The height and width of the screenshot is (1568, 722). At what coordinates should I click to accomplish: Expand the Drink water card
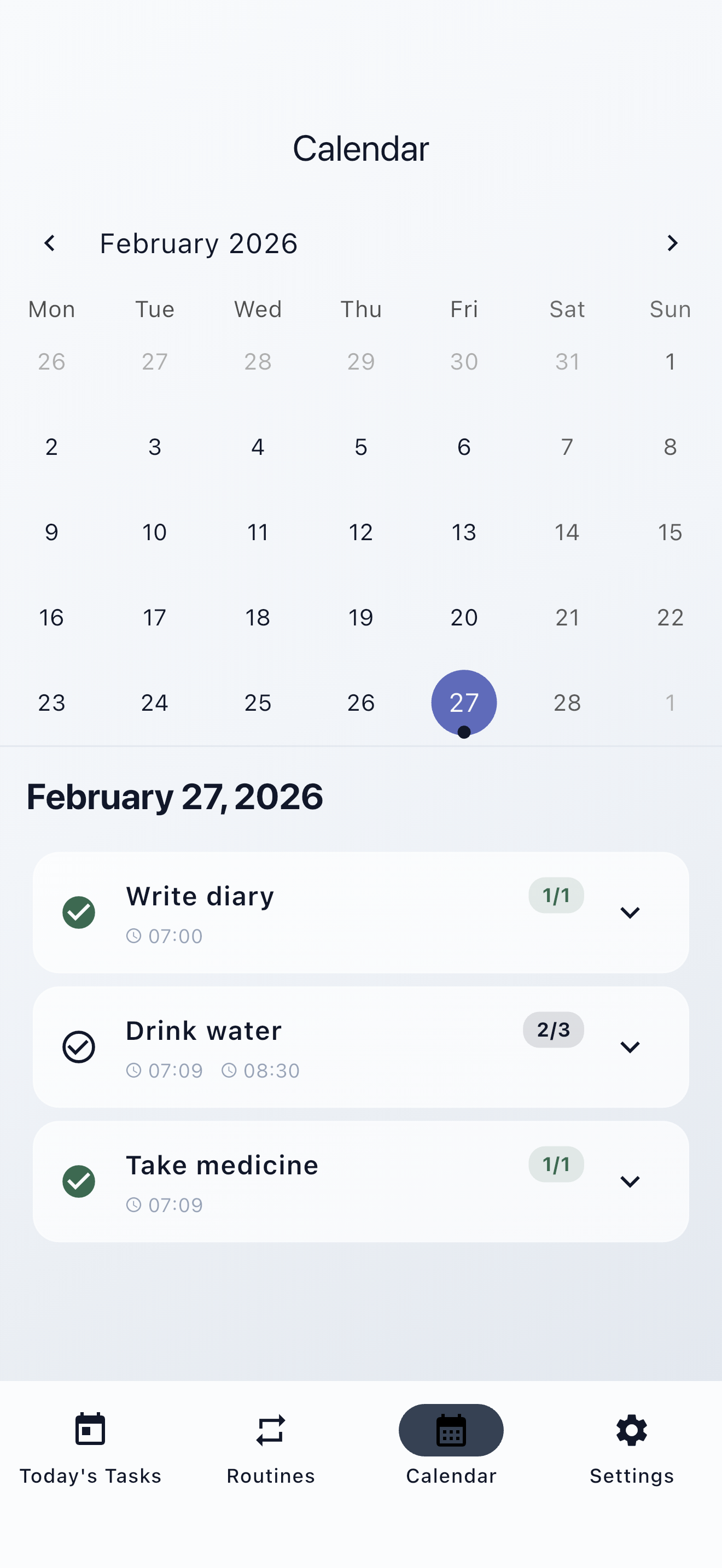630,1047
